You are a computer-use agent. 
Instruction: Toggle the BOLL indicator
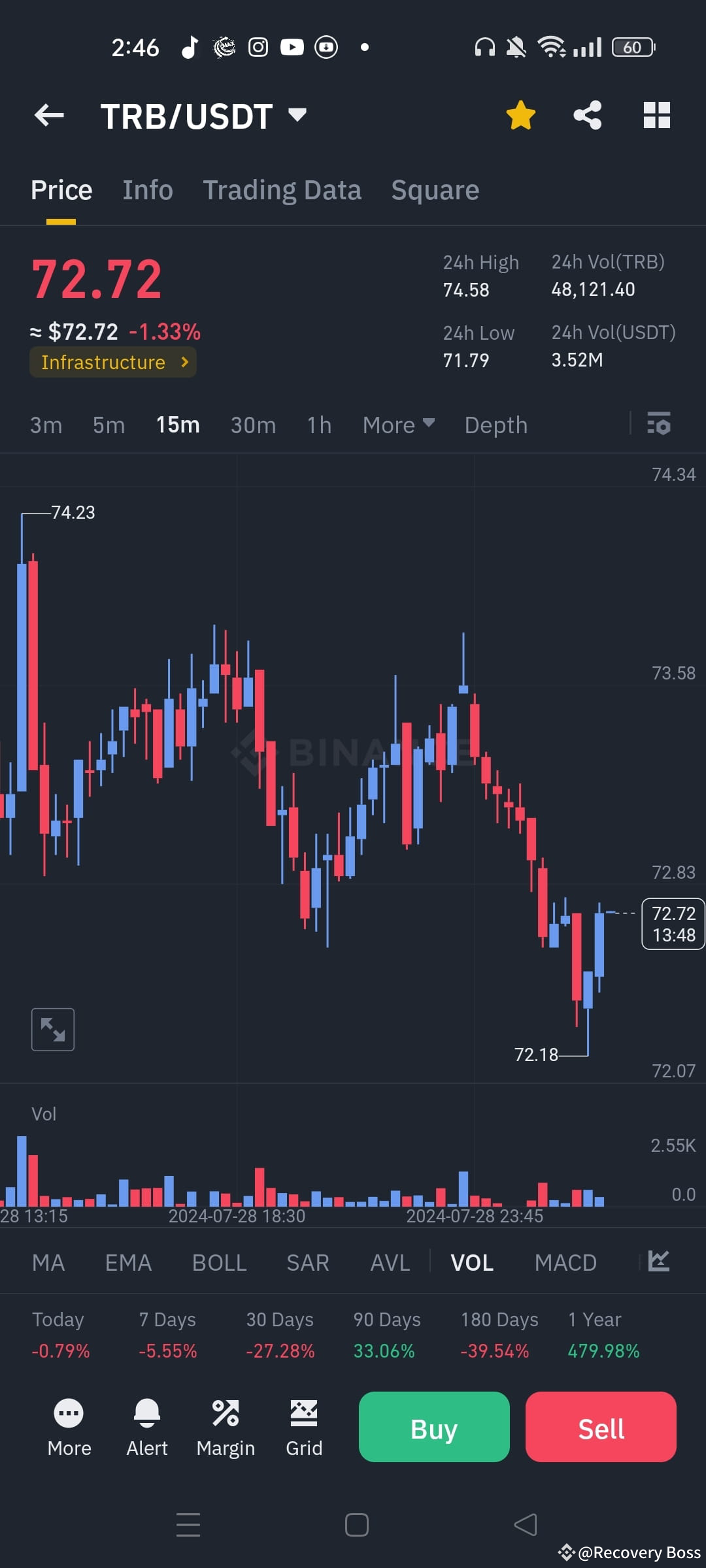pos(219,1262)
